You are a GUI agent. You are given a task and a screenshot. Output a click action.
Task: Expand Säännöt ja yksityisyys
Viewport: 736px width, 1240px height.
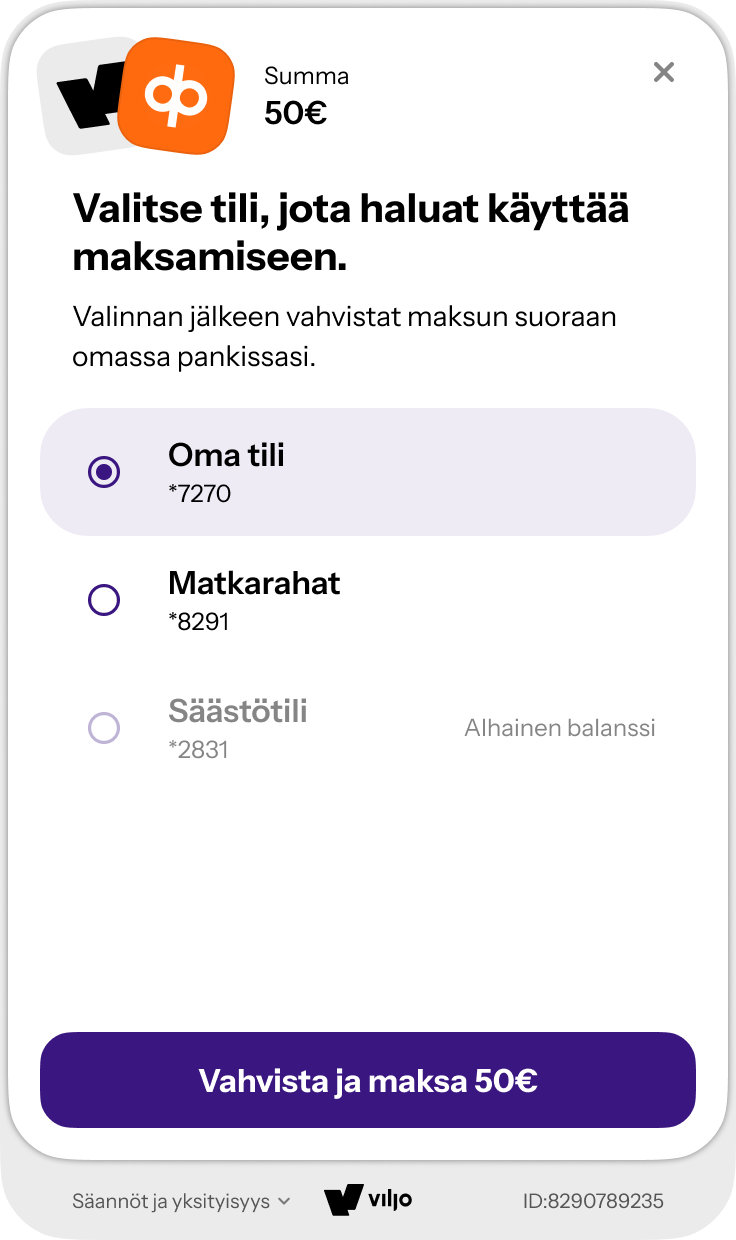coord(181,1201)
